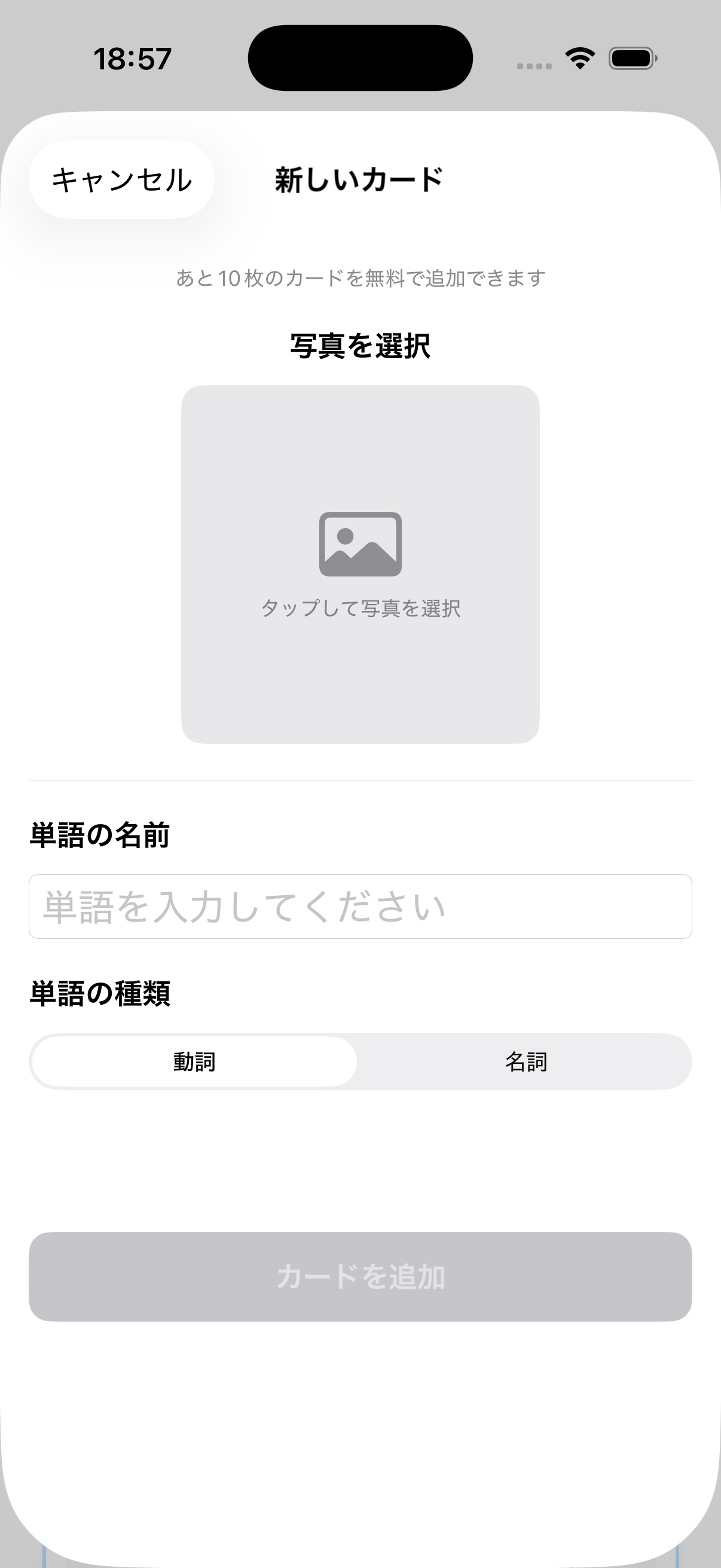The width and height of the screenshot is (721, 1568).
Task: Select the mountain image icon inside the photo box
Action: click(x=360, y=546)
